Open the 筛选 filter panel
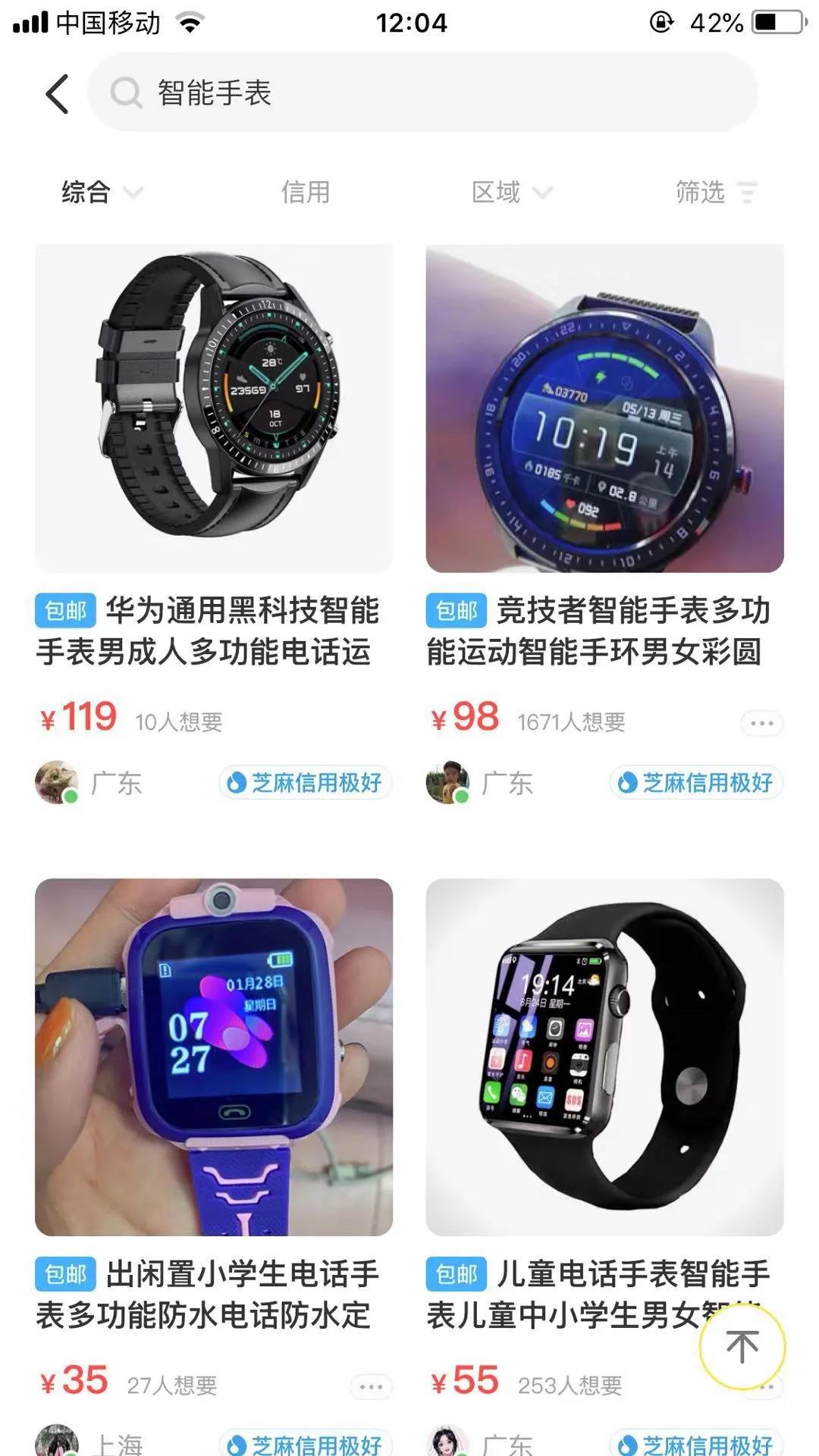Viewport: 819px width, 1456px height. click(x=715, y=193)
